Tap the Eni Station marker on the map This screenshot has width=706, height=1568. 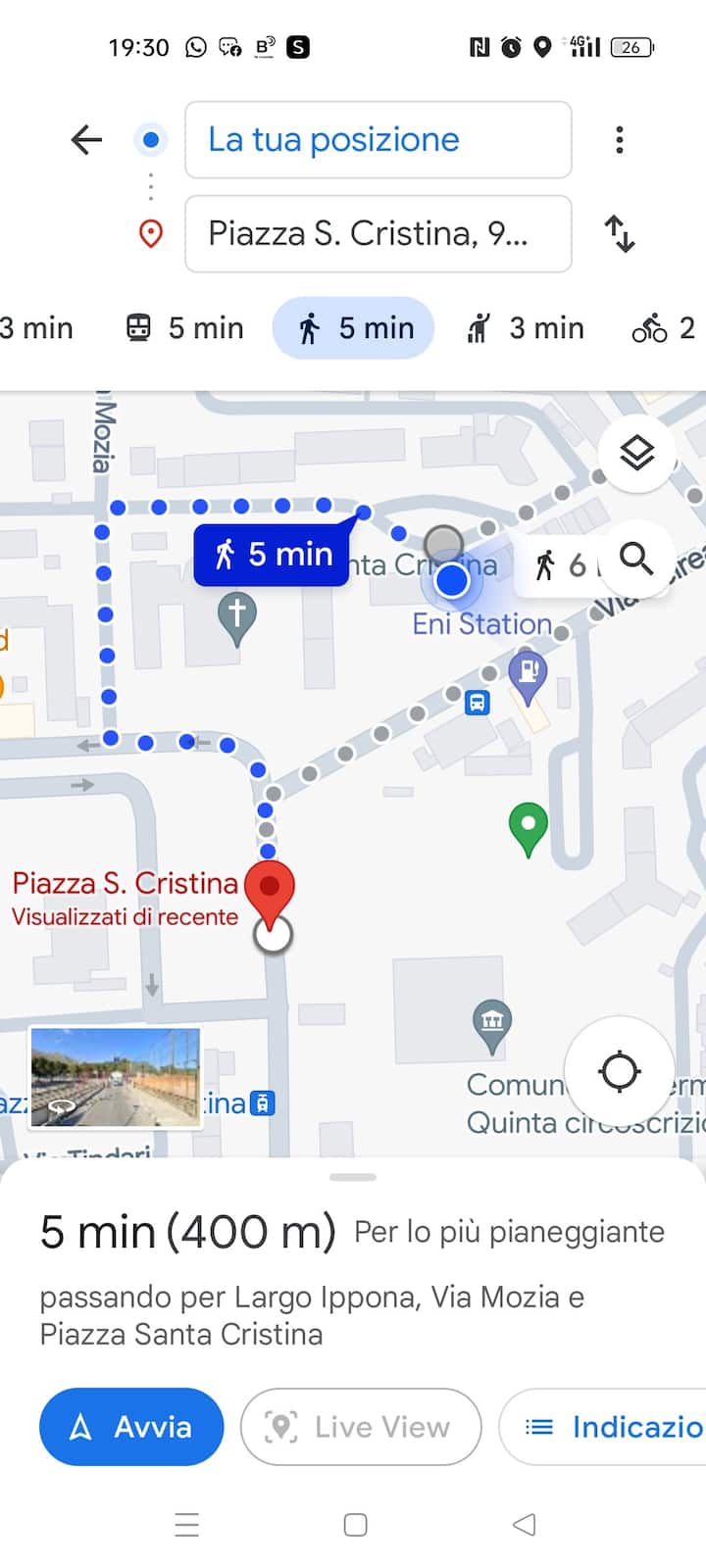529,674
